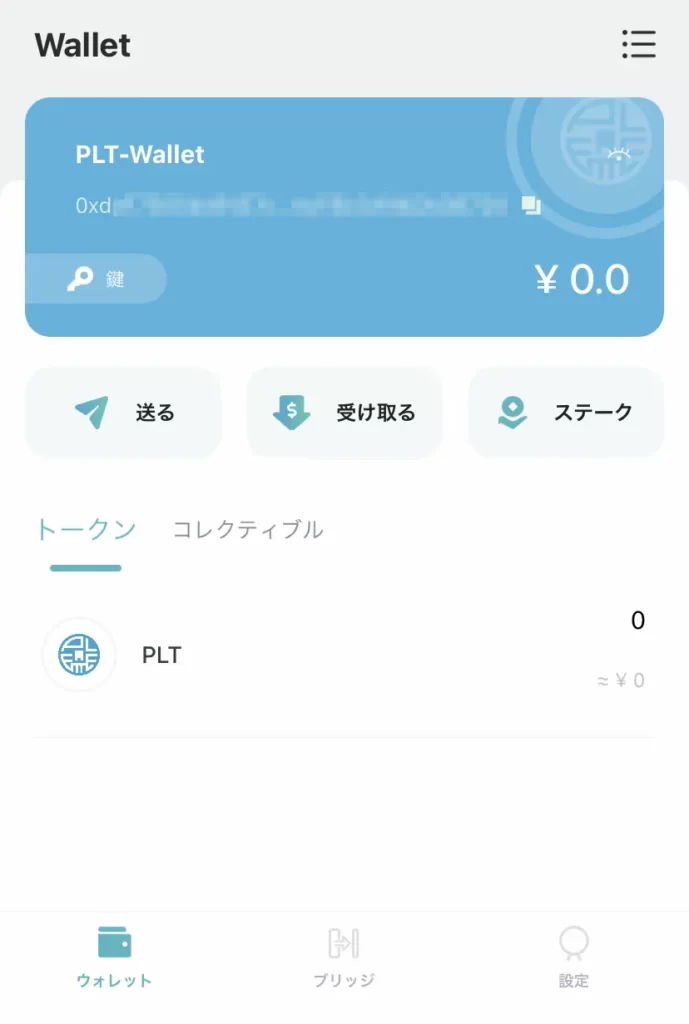Image resolution: width=689 pixels, height=1024 pixels.
Task: Copy the wallet address
Action: 531,206
